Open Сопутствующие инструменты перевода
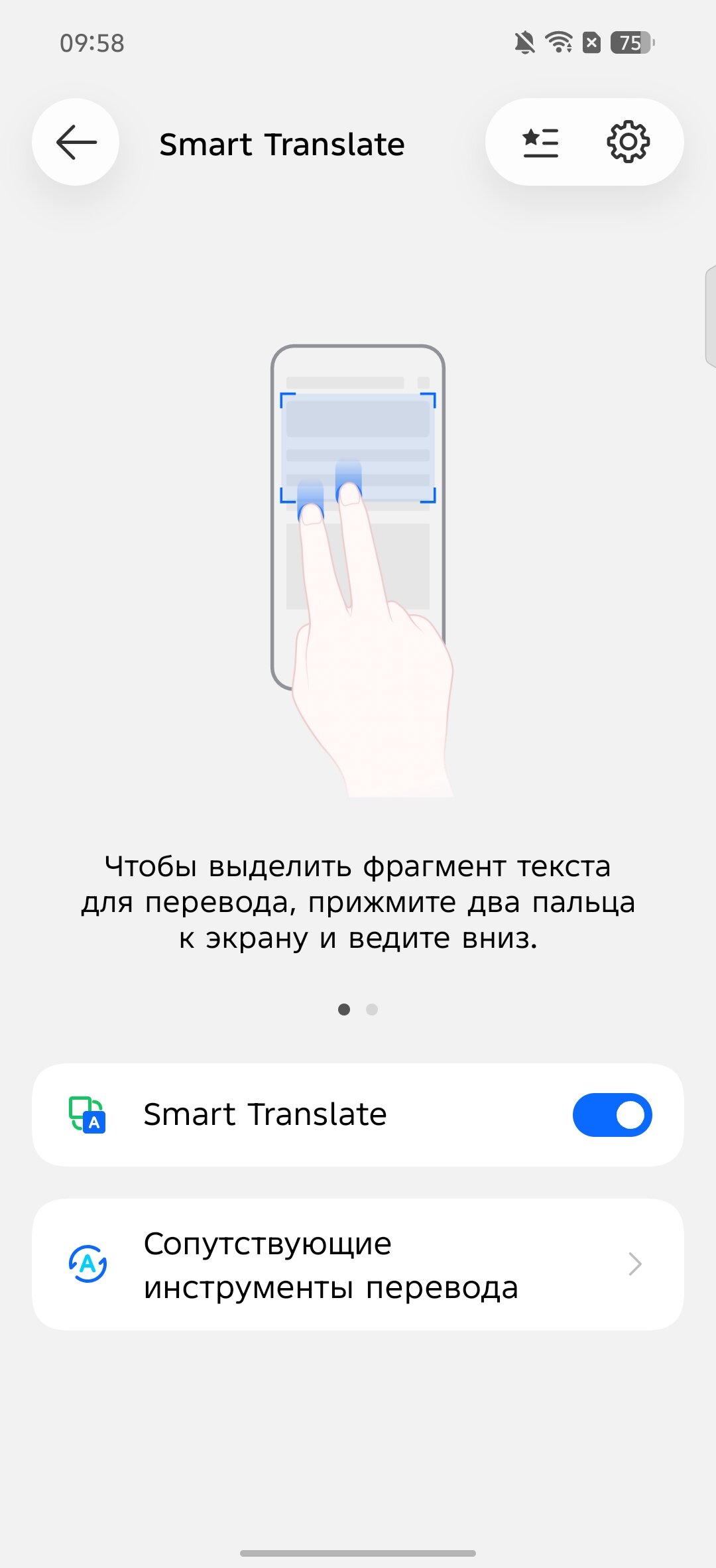This screenshot has width=716, height=1568. click(358, 1264)
